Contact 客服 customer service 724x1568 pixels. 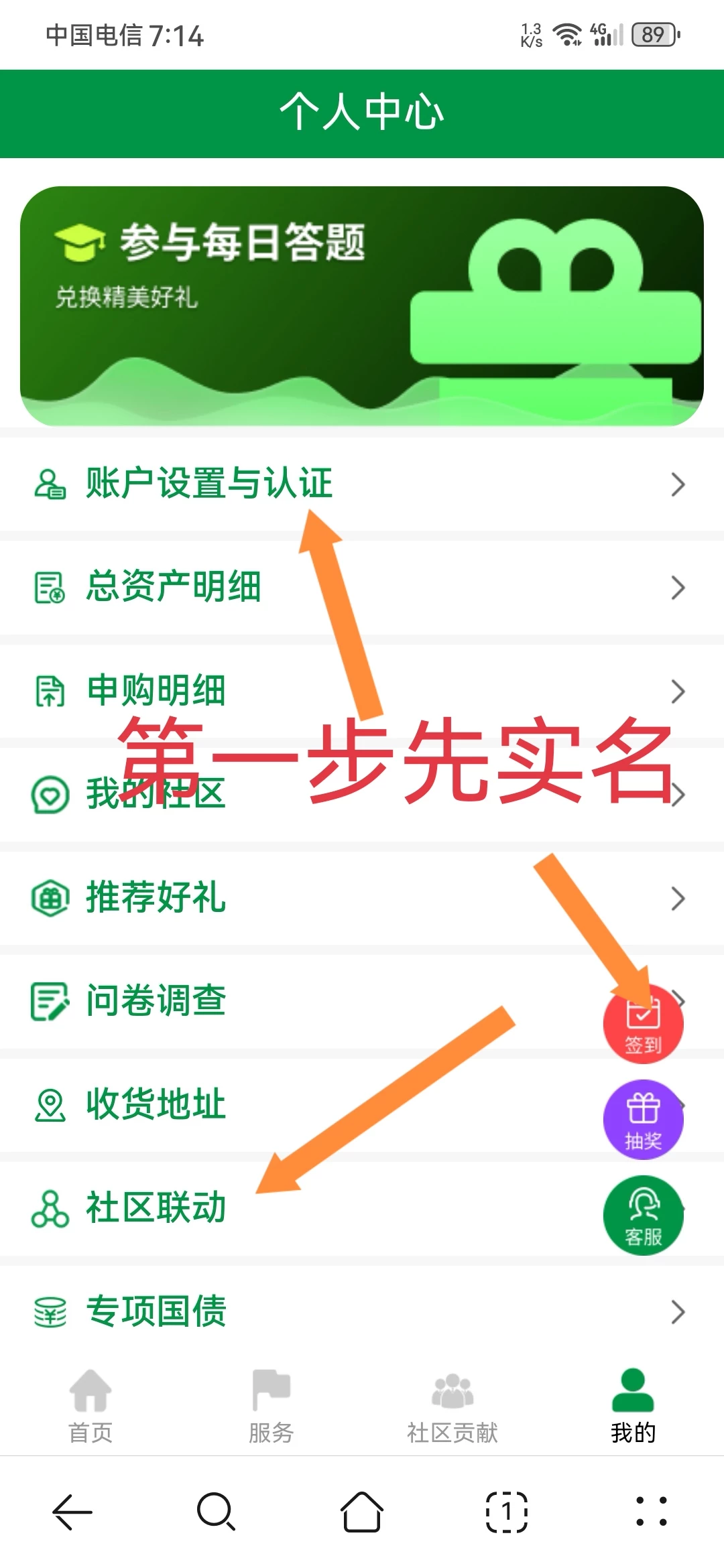pyautogui.click(x=643, y=1216)
